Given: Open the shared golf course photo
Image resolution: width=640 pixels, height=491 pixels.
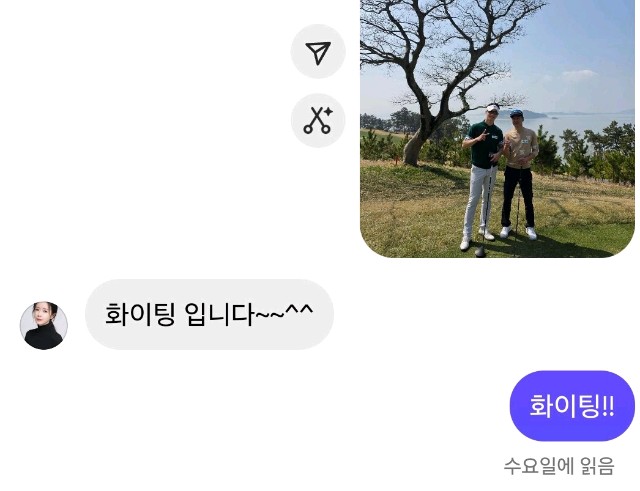Looking at the screenshot, I should pos(497,128).
